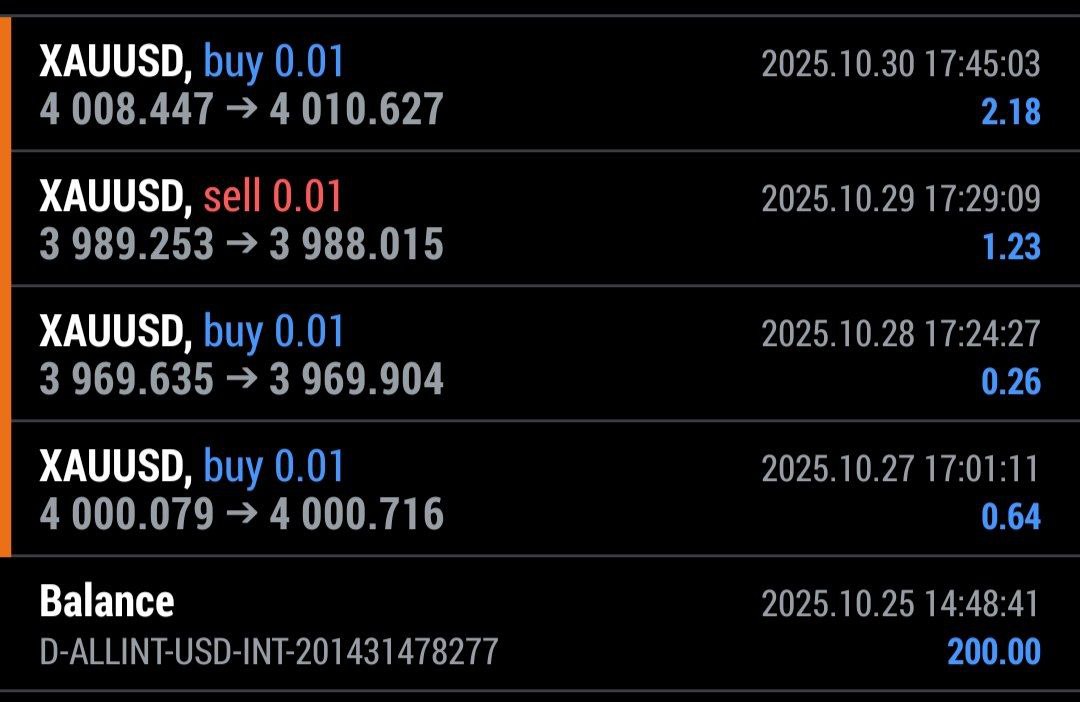The image size is (1080, 702).
Task: Expand the XAUUSD buy trade at 4 000.079
Action: 540,490
